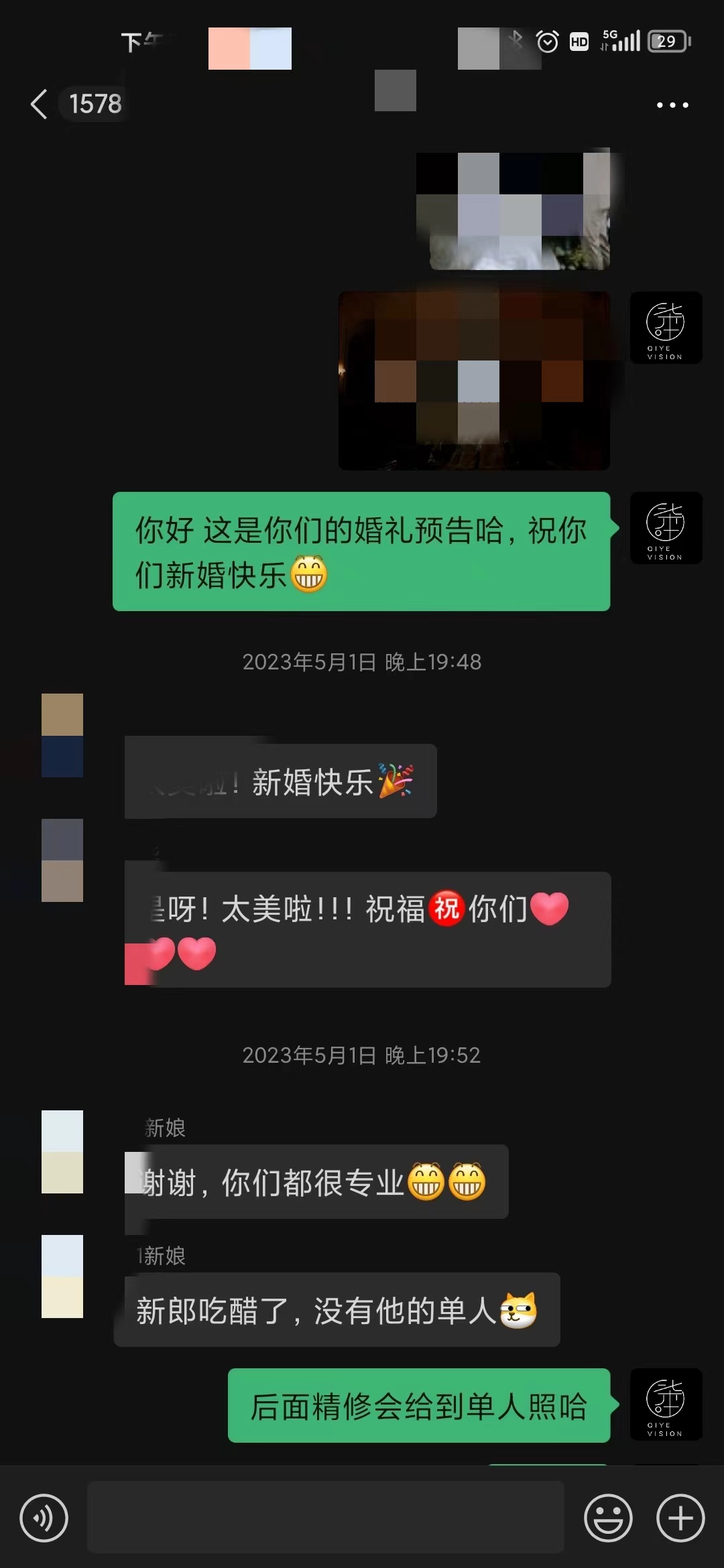Image resolution: width=724 pixels, height=1568 pixels.
Task: Open QIYE VISION avatar beside 后面精修会给到单人照哈
Action: pos(666,1404)
